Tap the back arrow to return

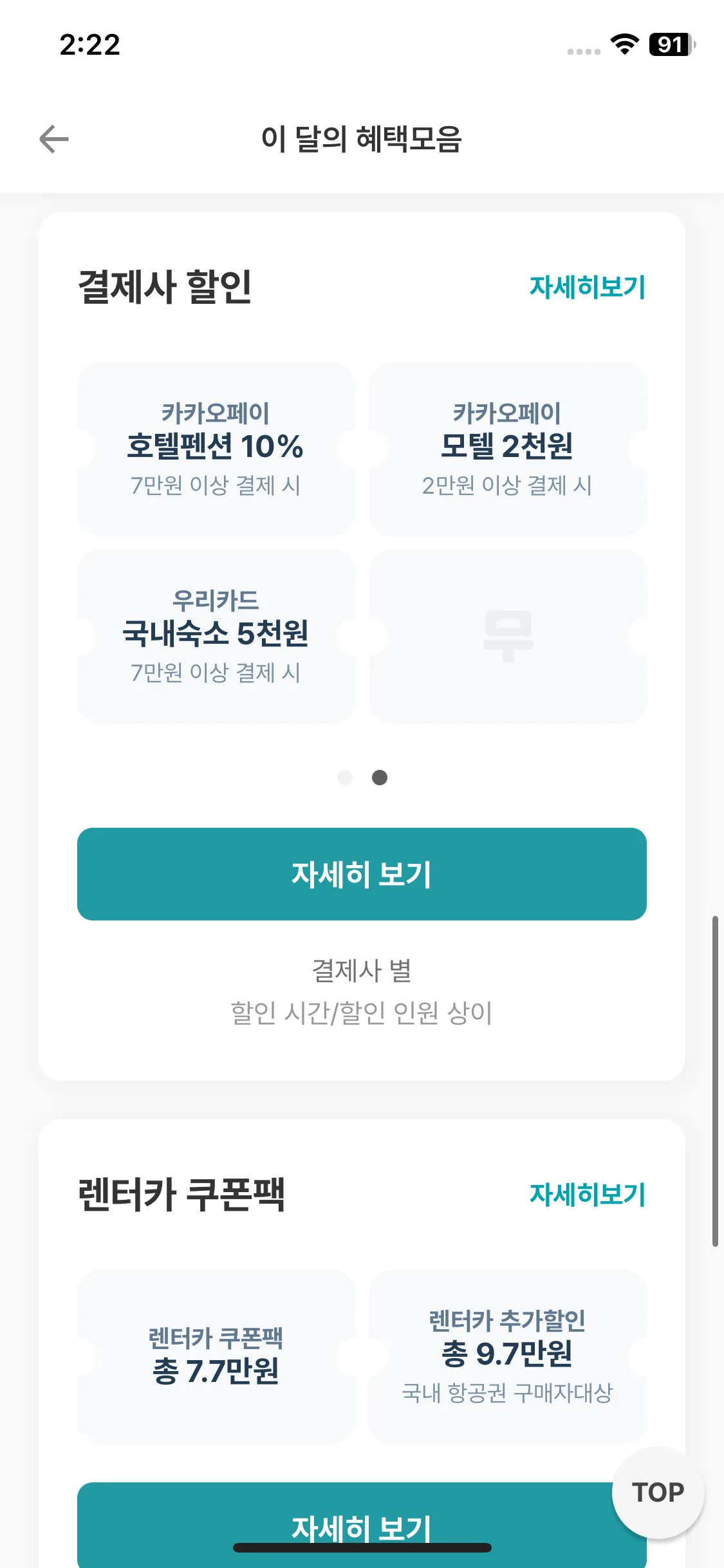[x=53, y=138]
